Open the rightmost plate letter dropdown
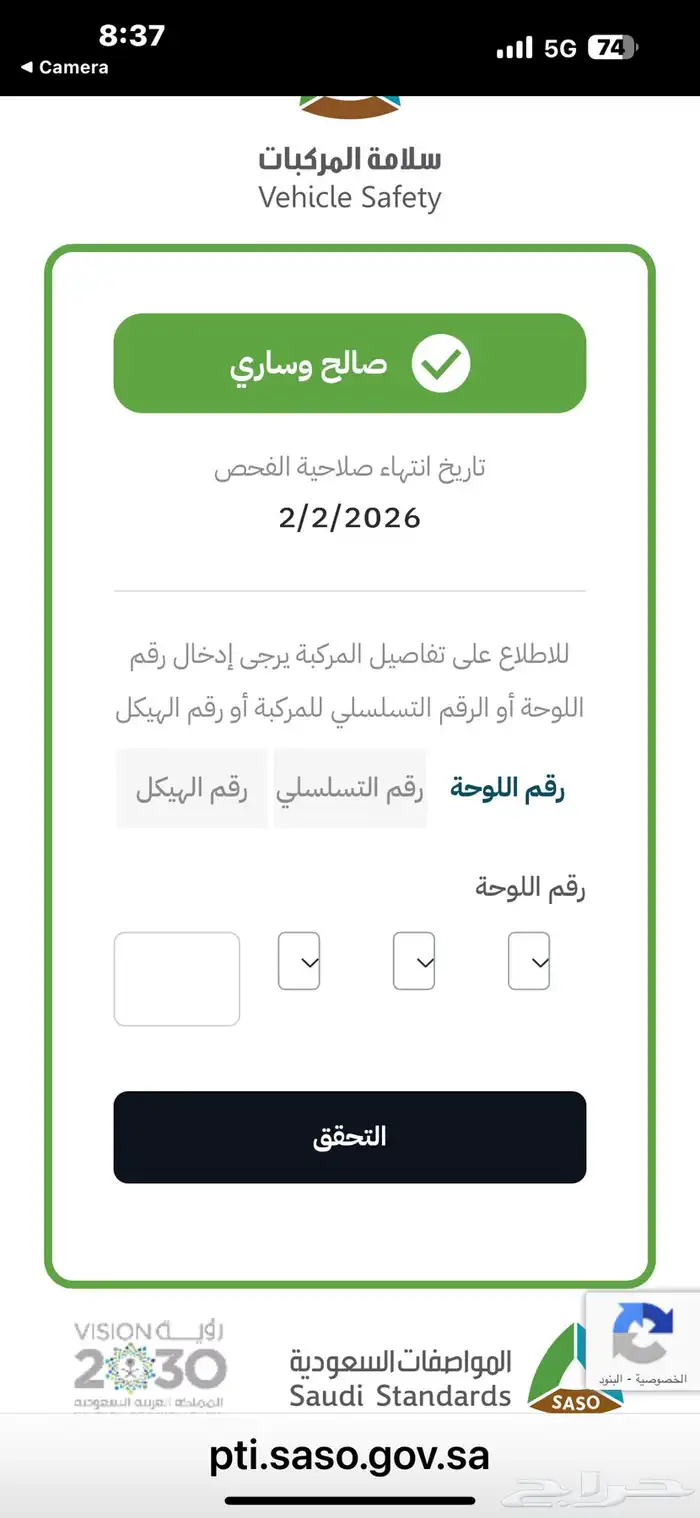Image resolution: width=700 pixels, height=1518 pixels. click(x=529, y=961)
